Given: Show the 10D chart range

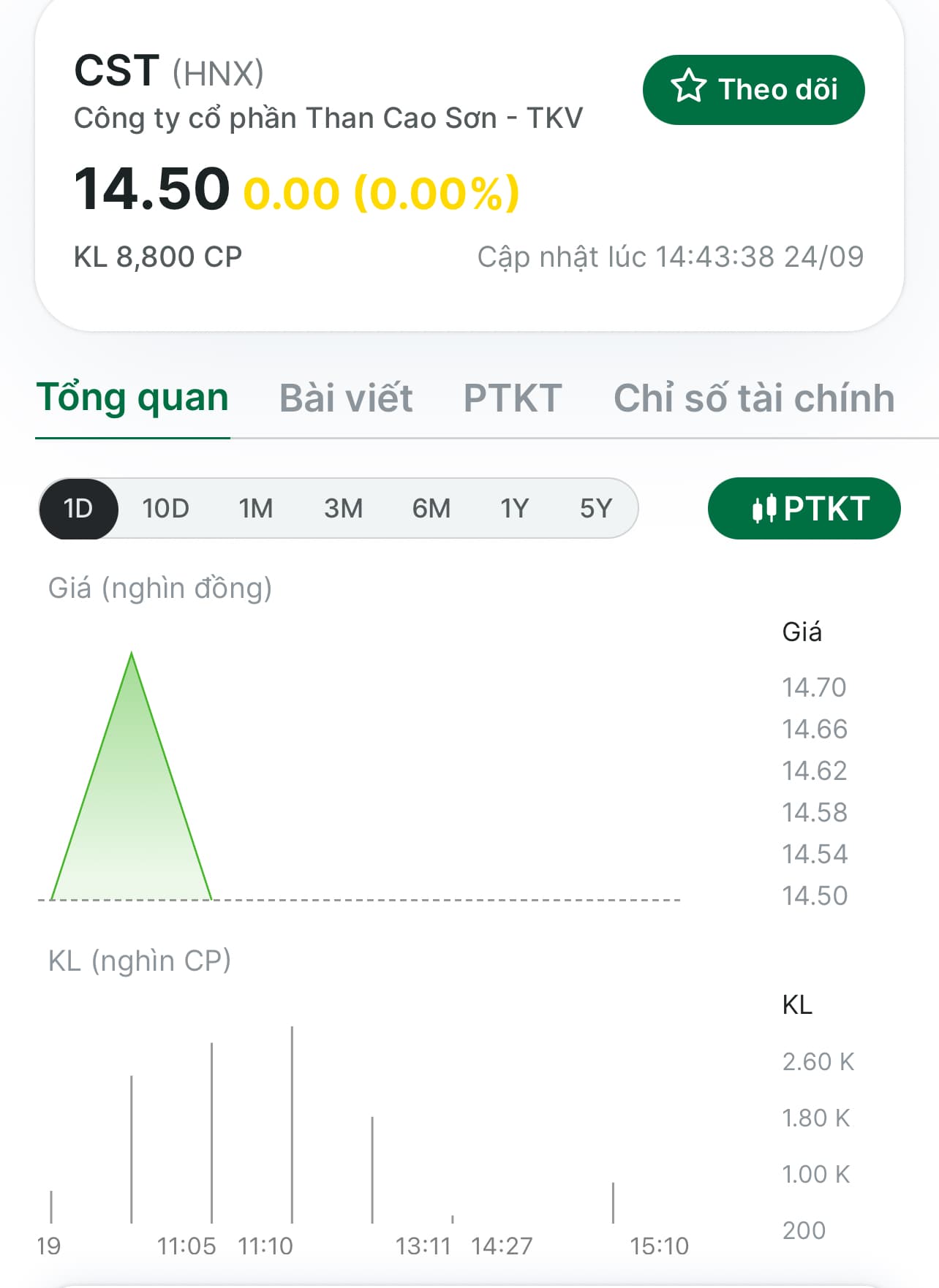Looking at the screenshot, I should [166, 509].
